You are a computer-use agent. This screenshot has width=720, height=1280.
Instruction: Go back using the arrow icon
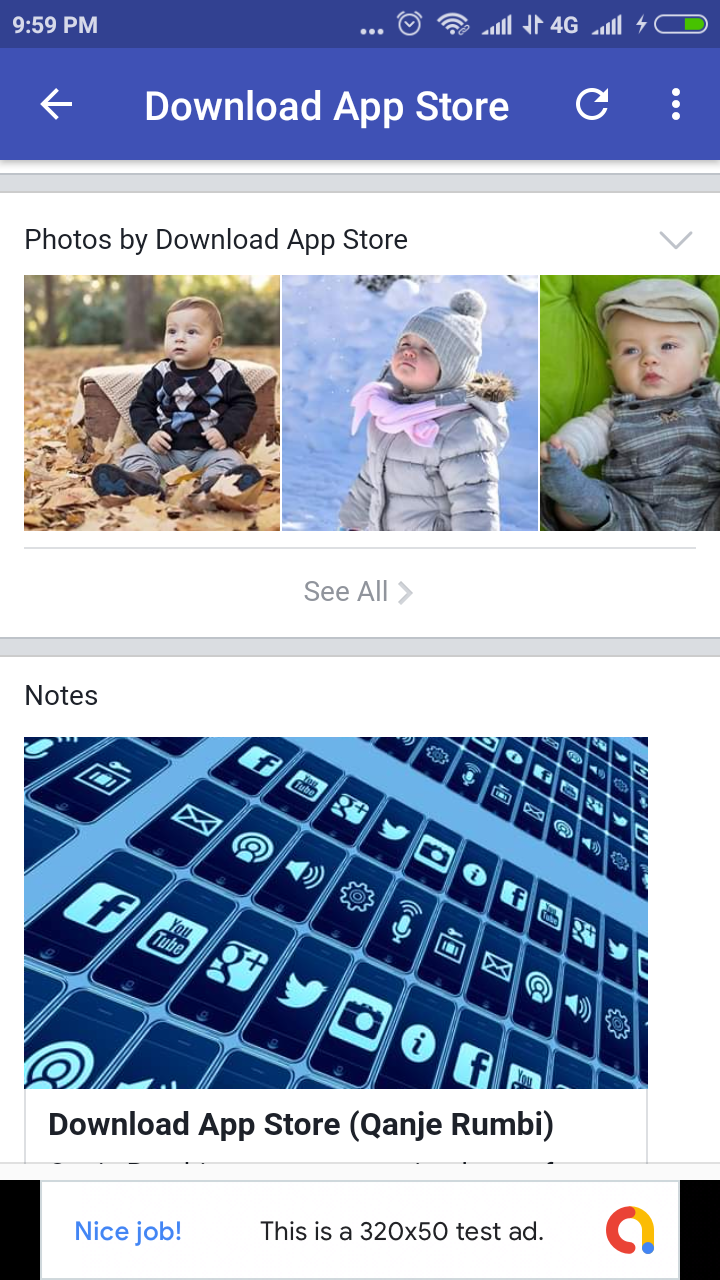pyautogui.click(x=56, y=105)
